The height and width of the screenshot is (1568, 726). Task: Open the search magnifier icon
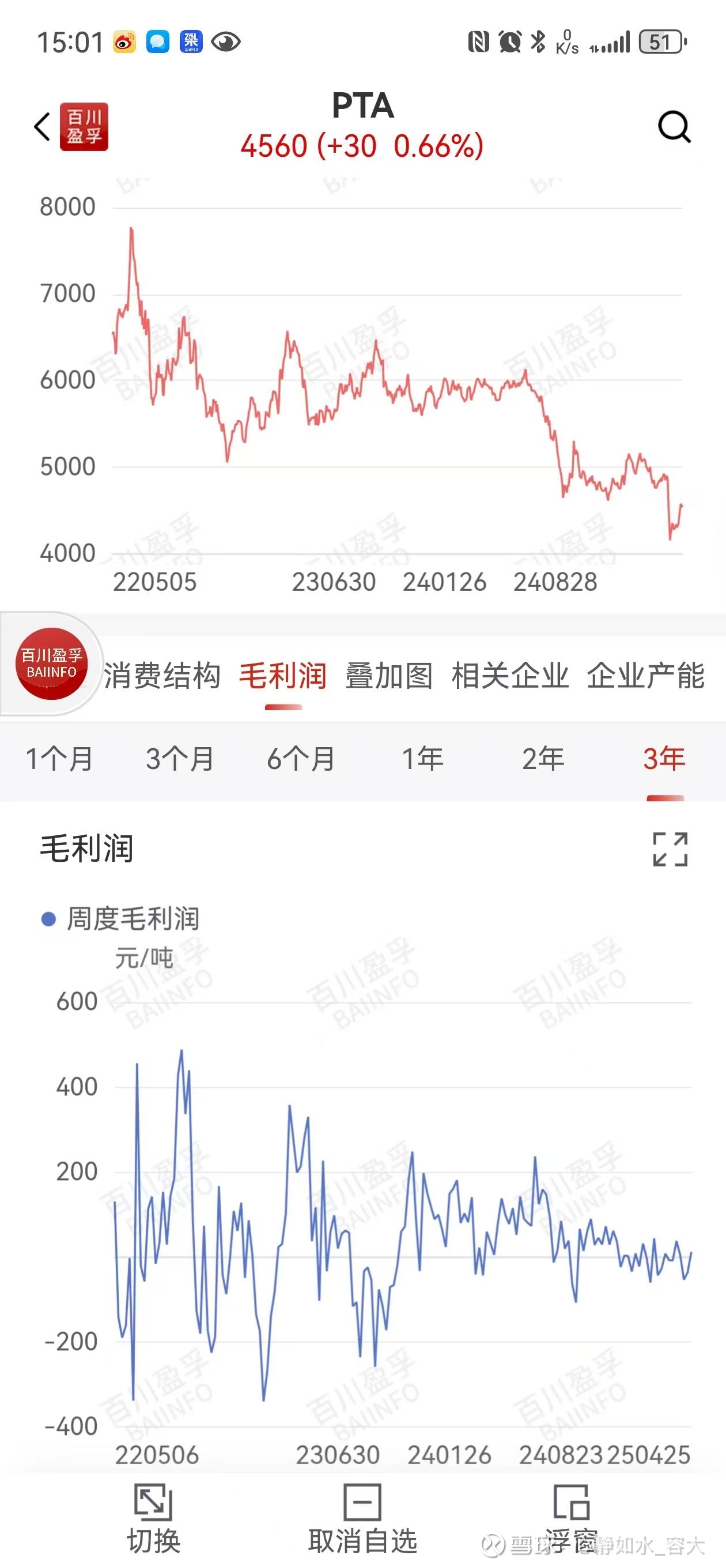pyautogui.click(x=675, y=127)
